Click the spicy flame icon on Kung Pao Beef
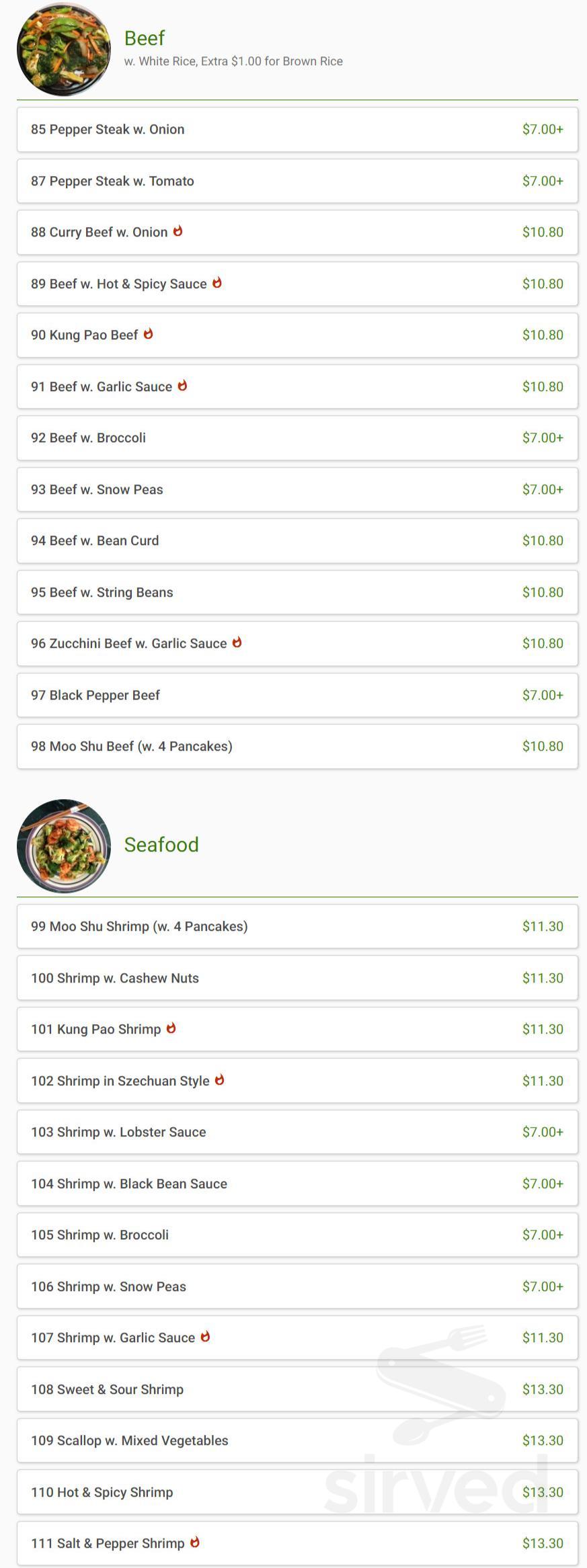Image resolution: width=587 pixels, height=1568 pixels. point(149,334)
